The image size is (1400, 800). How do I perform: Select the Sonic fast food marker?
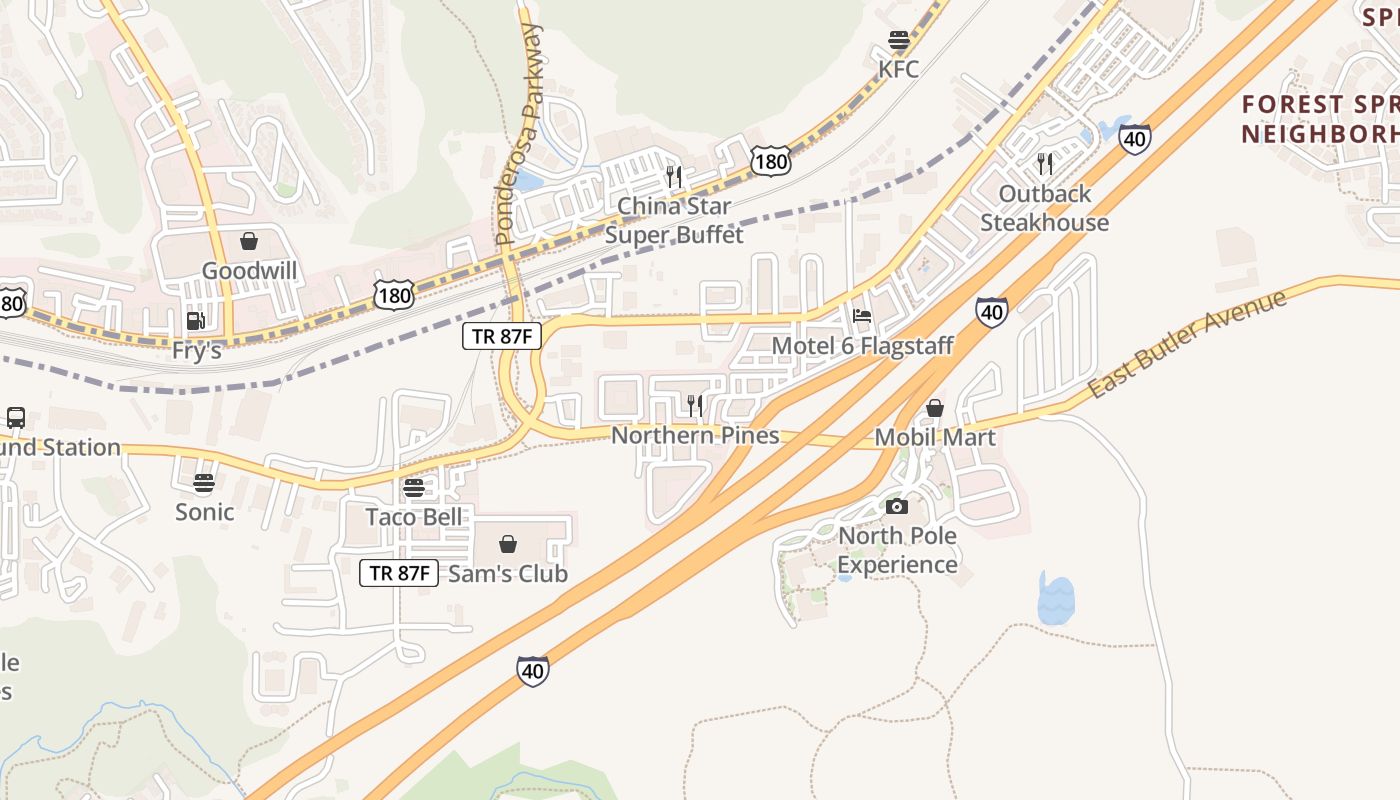point(204,483)
